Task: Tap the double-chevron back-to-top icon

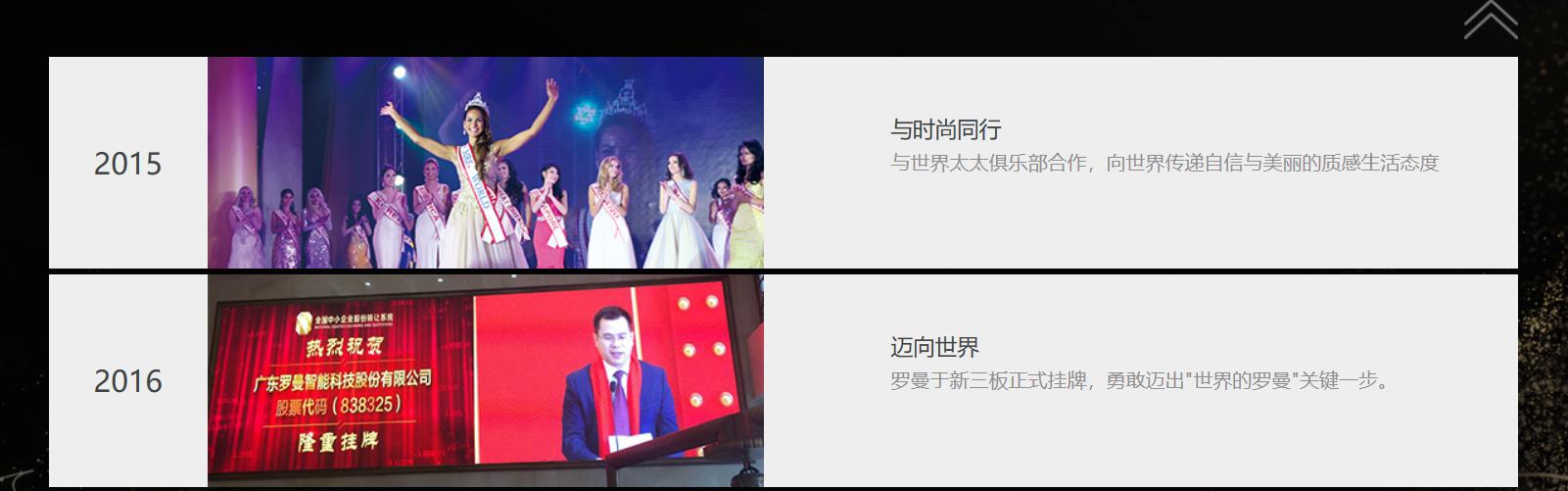Action: coord(1490,20)
